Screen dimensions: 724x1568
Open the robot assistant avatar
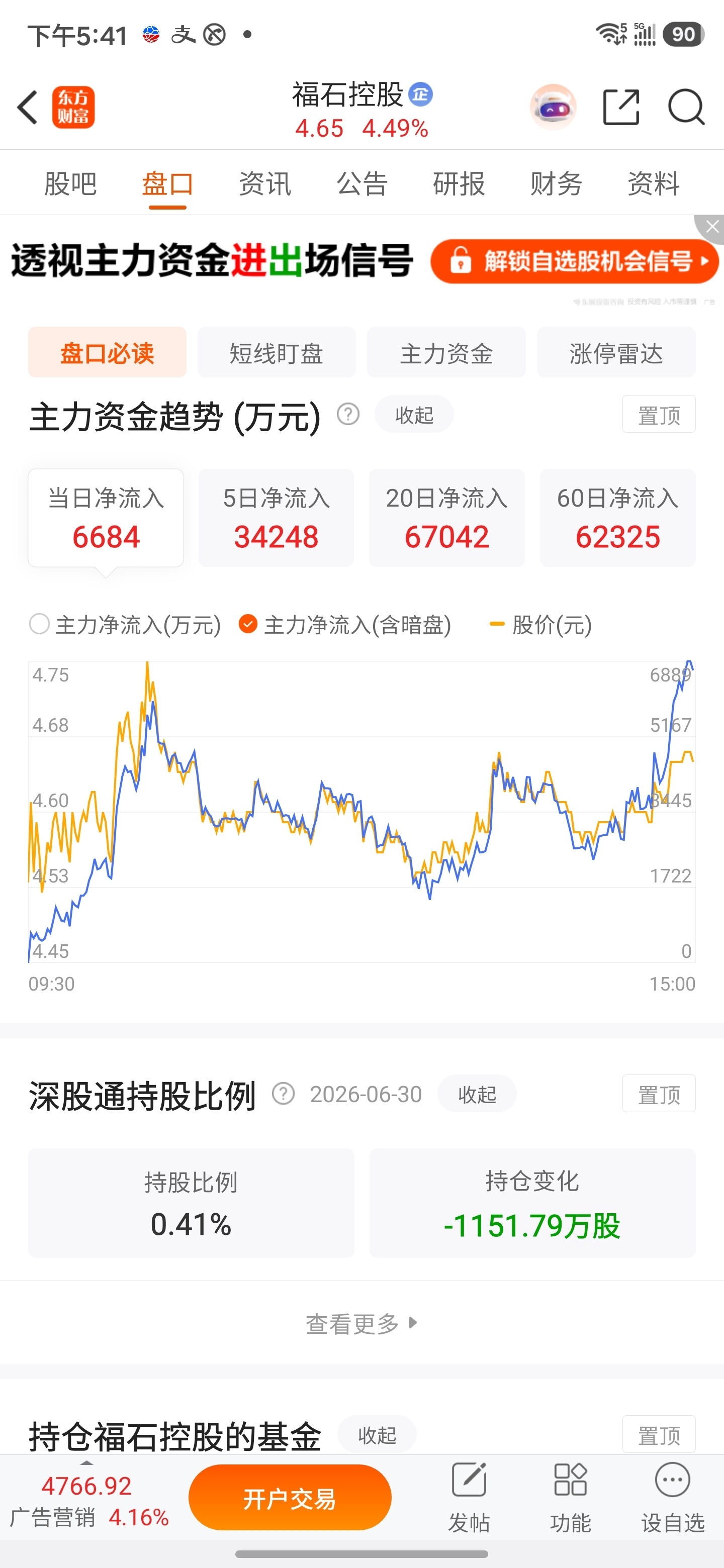[553, 107]
